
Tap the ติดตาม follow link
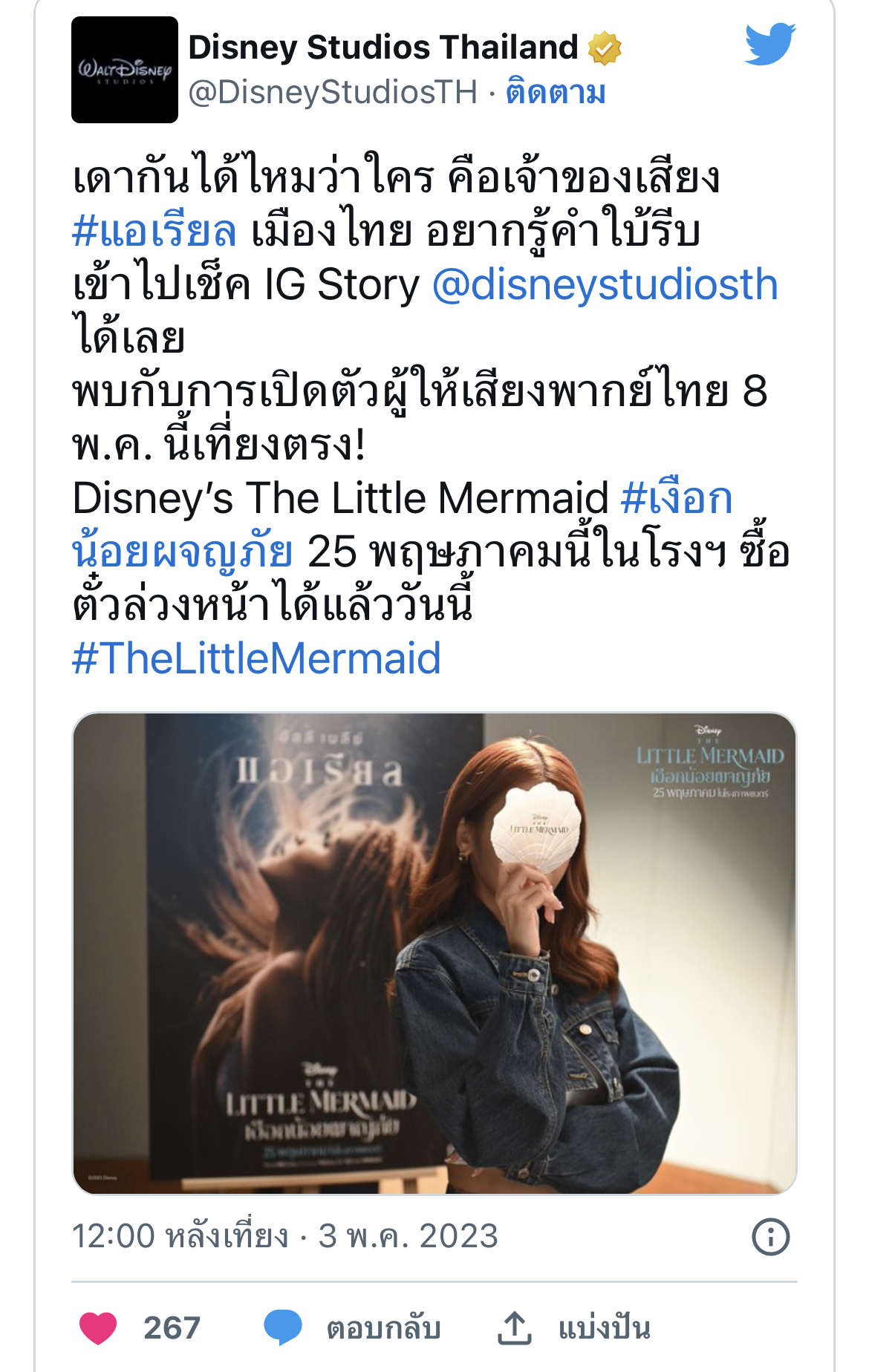(x=556, y=93)
